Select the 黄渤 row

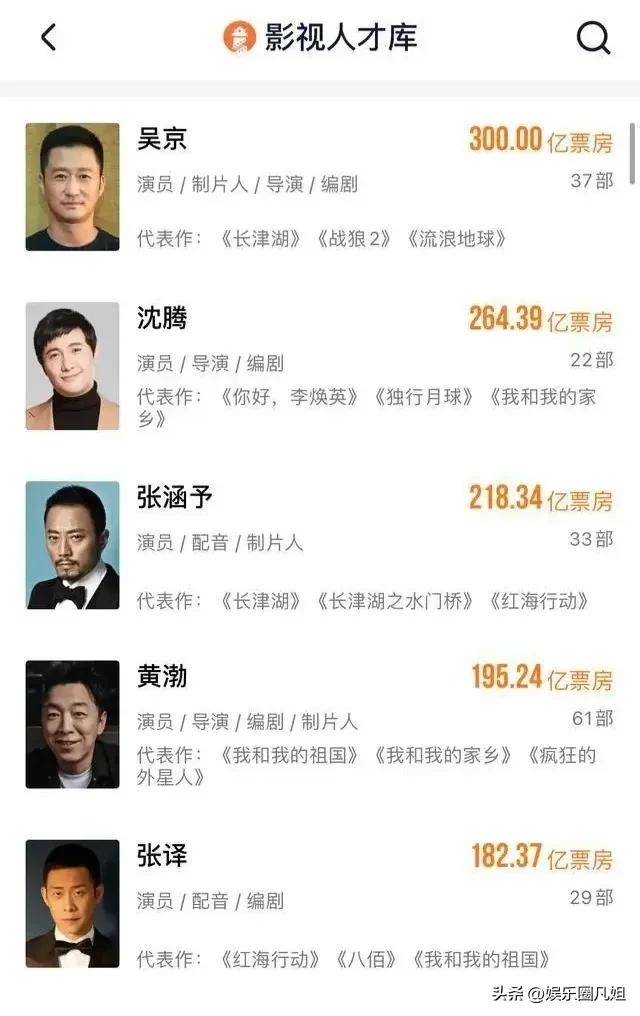[320, 724]
